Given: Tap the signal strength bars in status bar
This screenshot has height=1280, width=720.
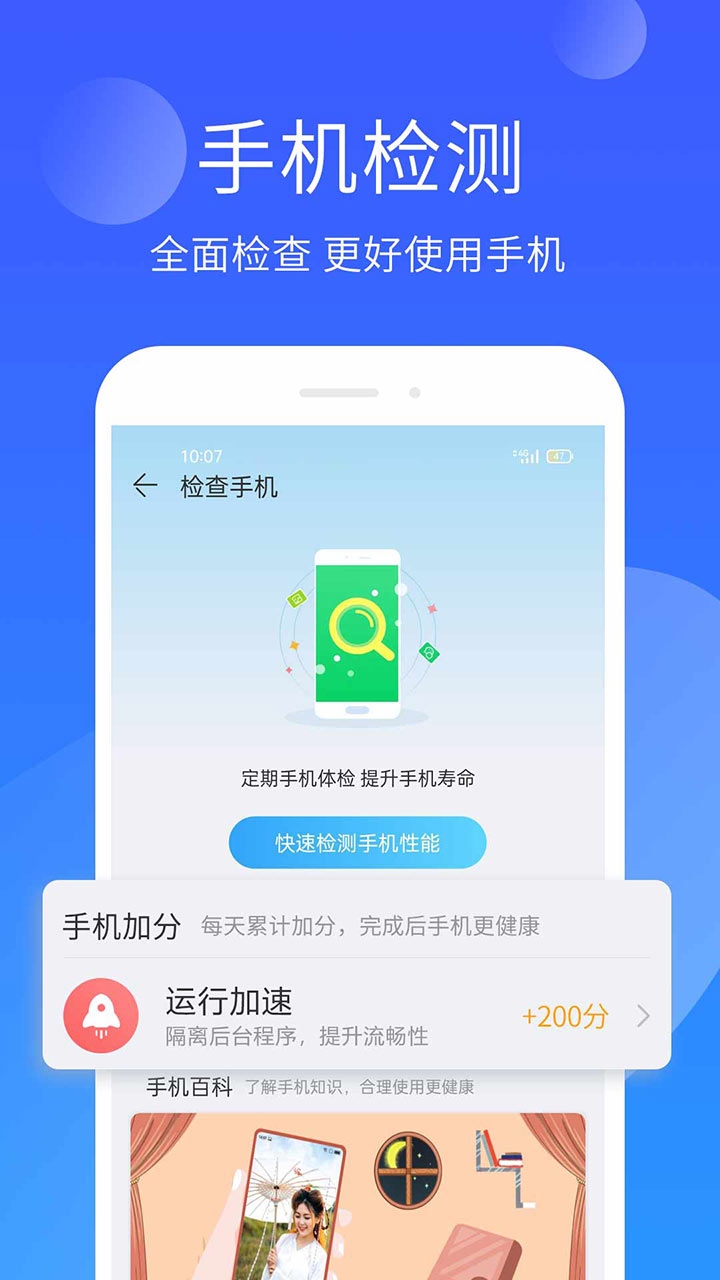Looking at the screenshot, I should [x=534, y=456].
